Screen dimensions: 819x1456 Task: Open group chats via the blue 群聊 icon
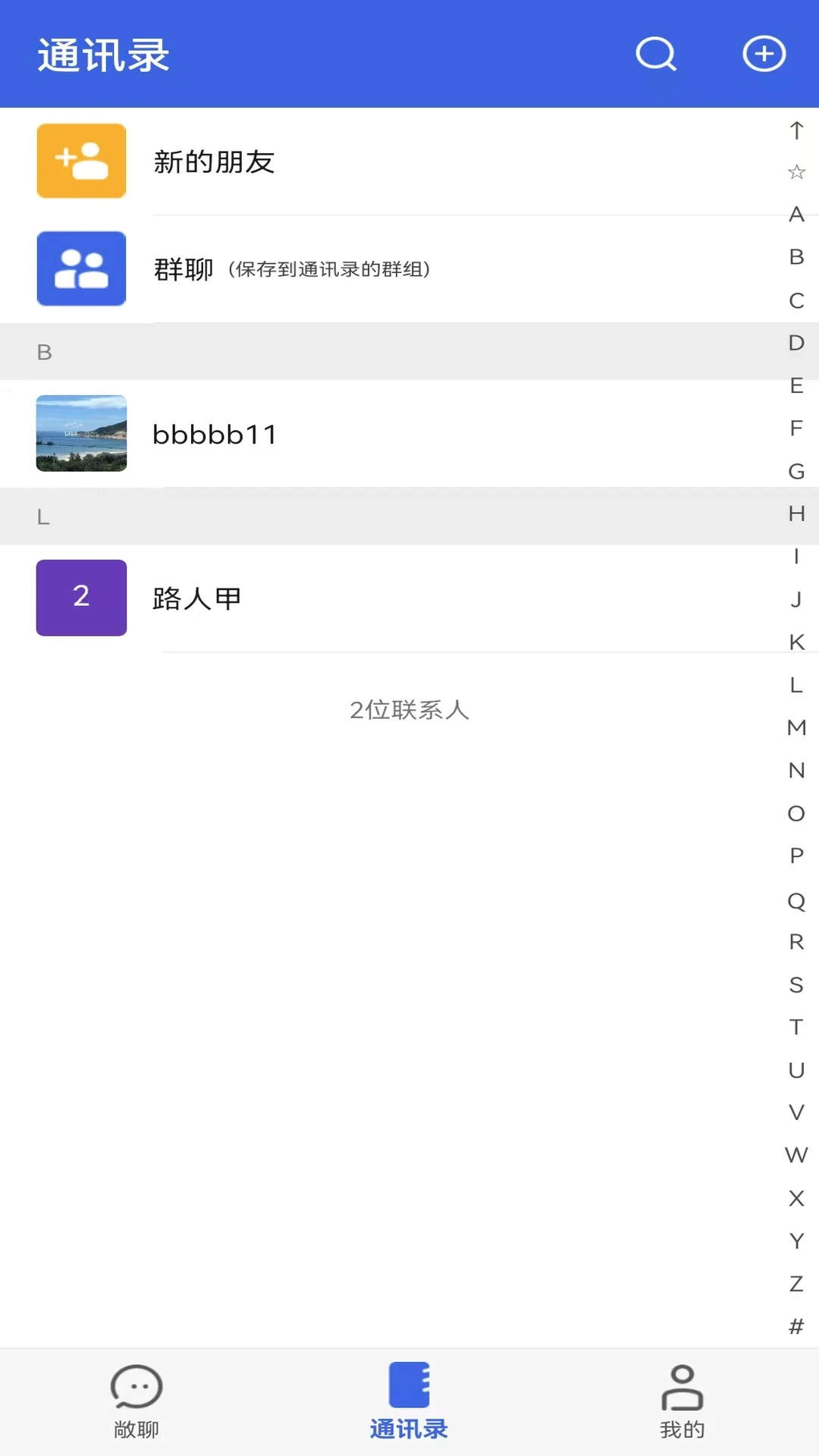[x=81, y=268]
